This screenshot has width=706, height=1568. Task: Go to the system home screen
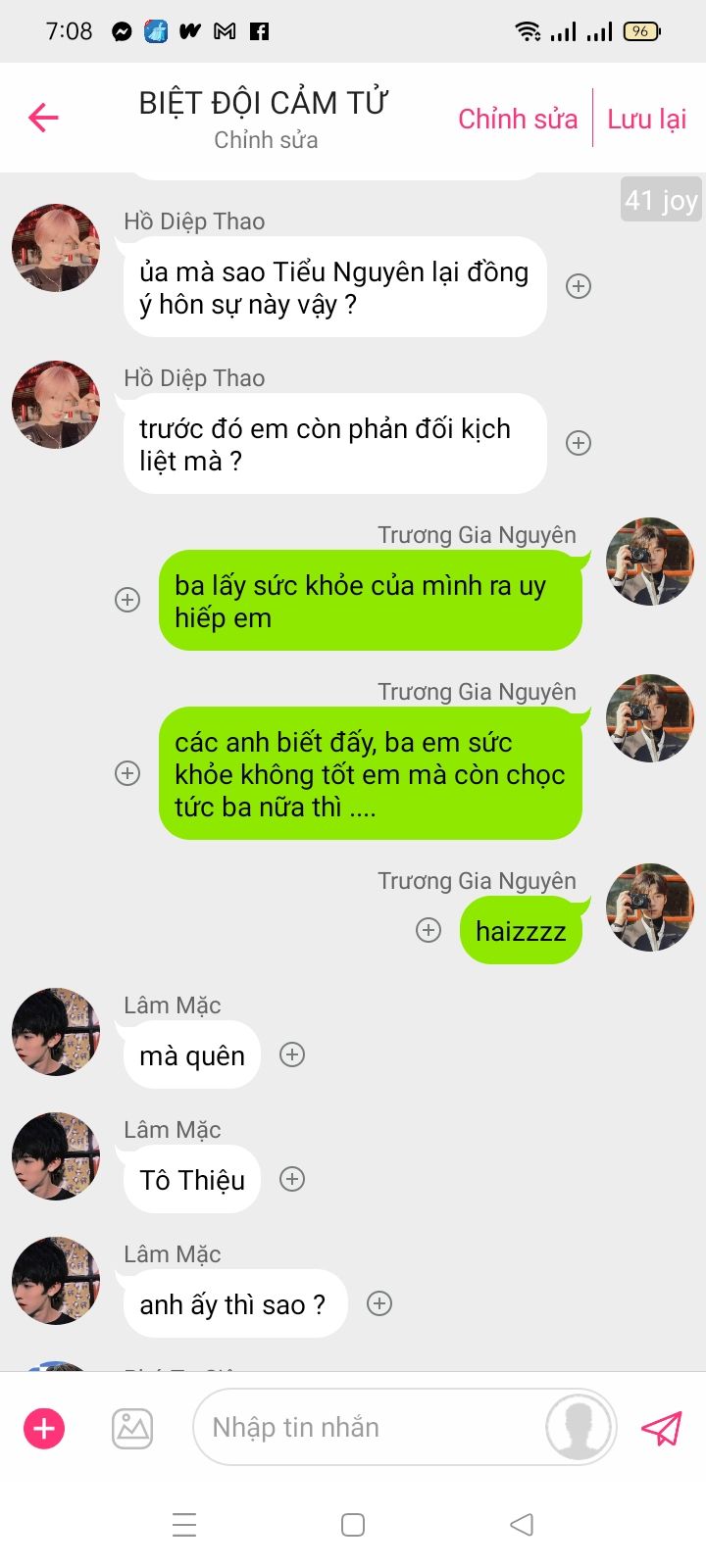(x=353, y=1525)
